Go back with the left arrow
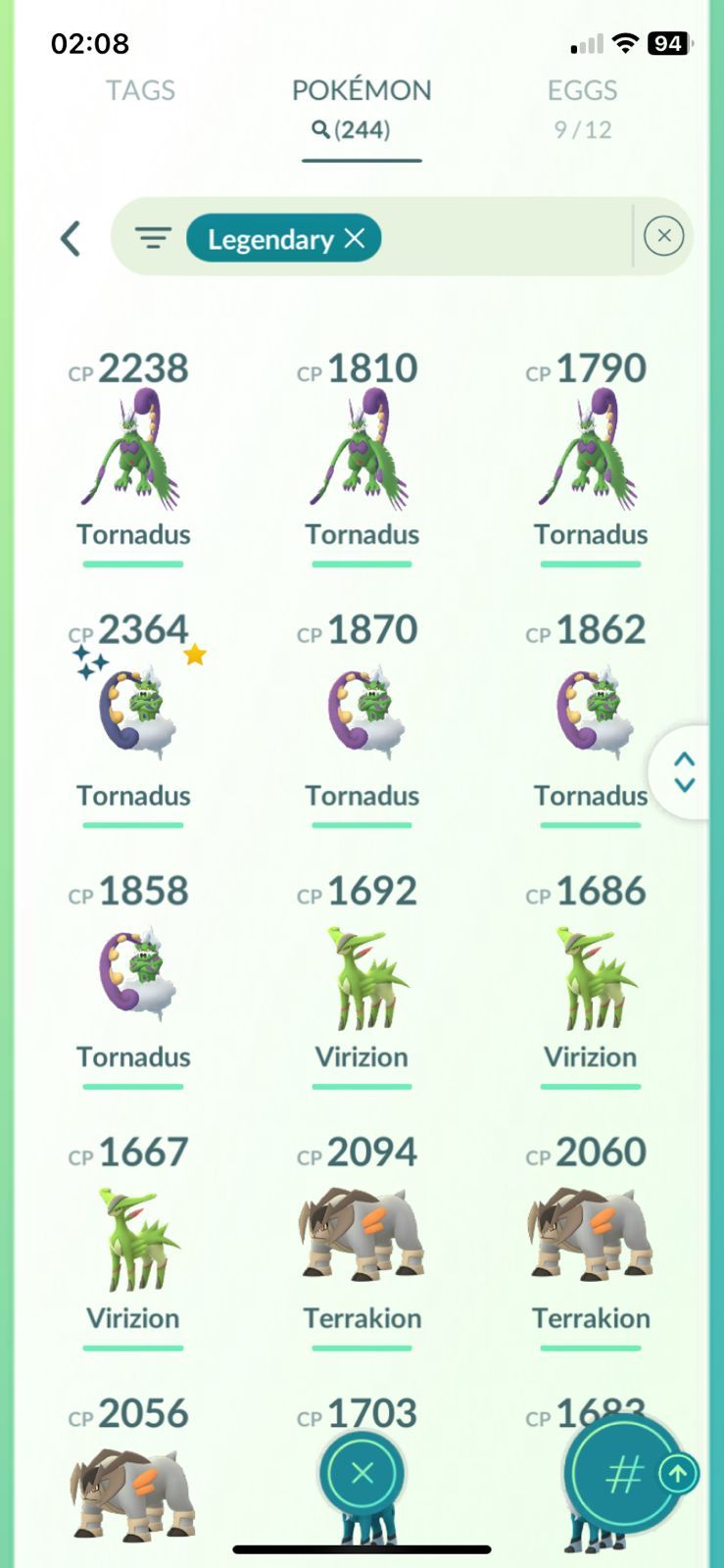This screenshot has width=724, height=1568. [71, 238]
